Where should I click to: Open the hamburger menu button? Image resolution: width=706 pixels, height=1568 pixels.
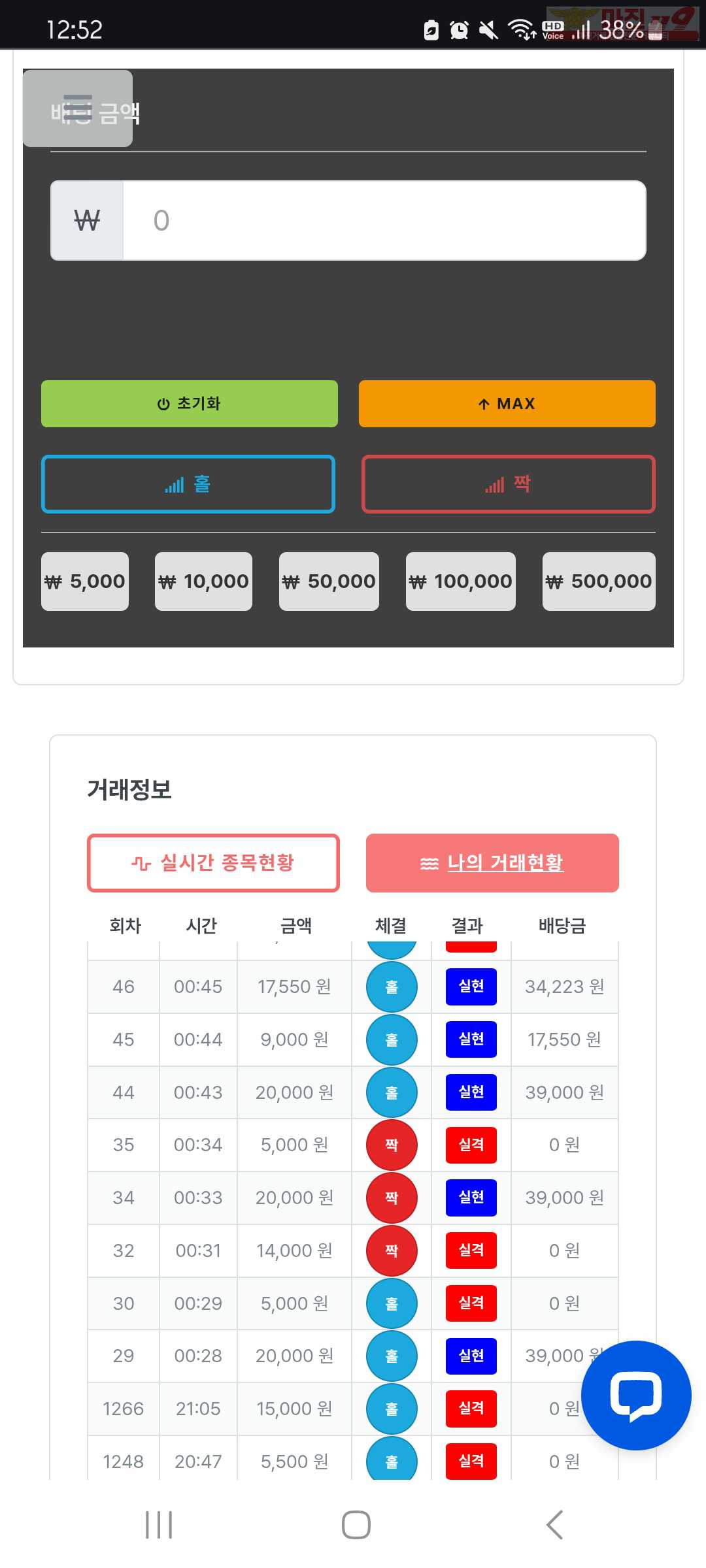coord(78,108)
